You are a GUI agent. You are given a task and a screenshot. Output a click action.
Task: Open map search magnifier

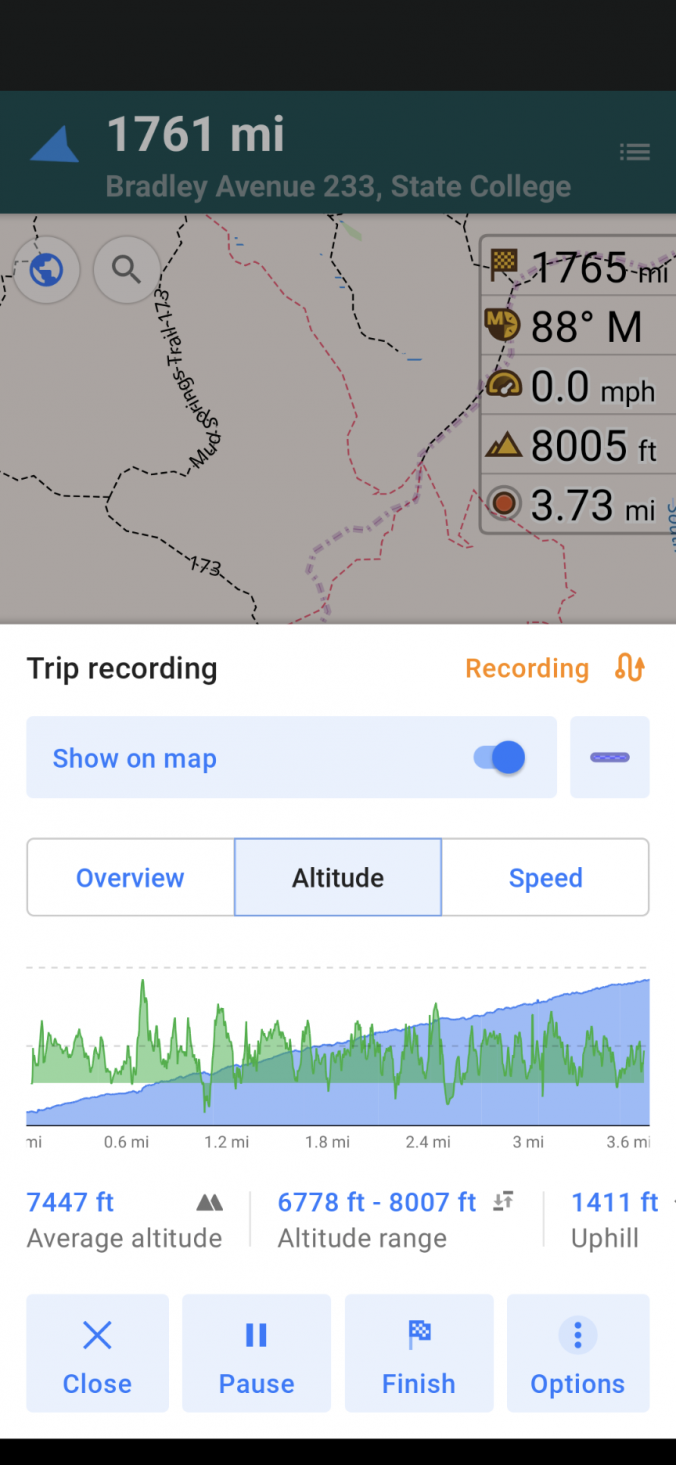point(126,269)
